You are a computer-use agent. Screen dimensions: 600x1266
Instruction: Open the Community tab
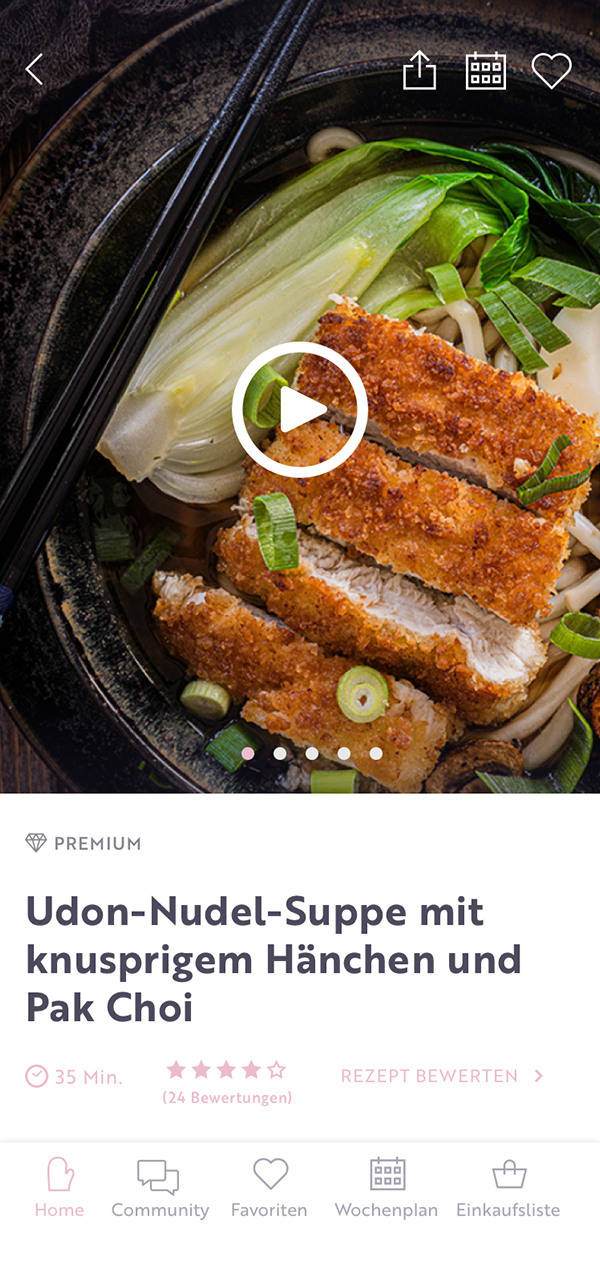pos(160,1188)
